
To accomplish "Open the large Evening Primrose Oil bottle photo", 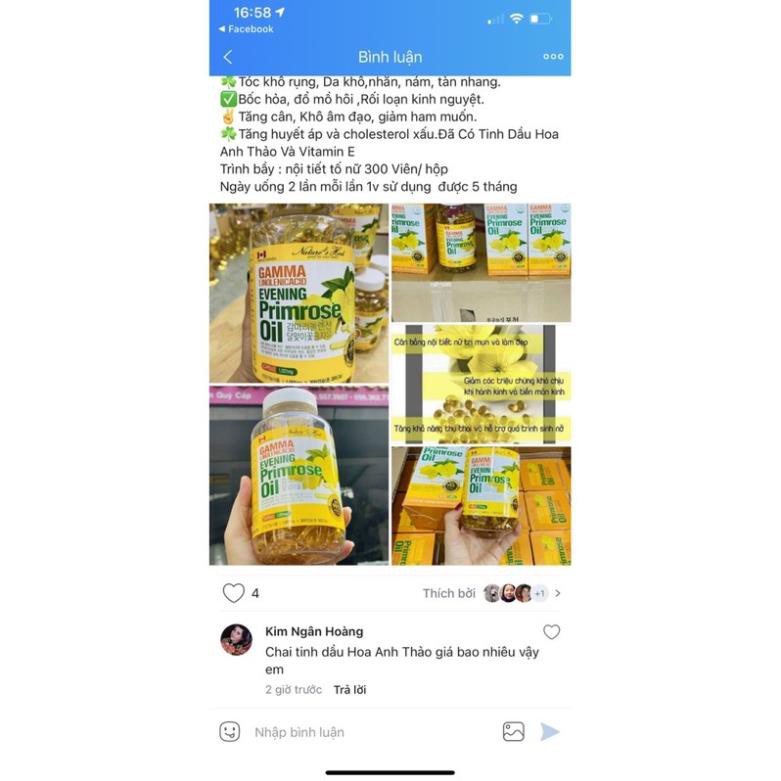I will (298, 293).
